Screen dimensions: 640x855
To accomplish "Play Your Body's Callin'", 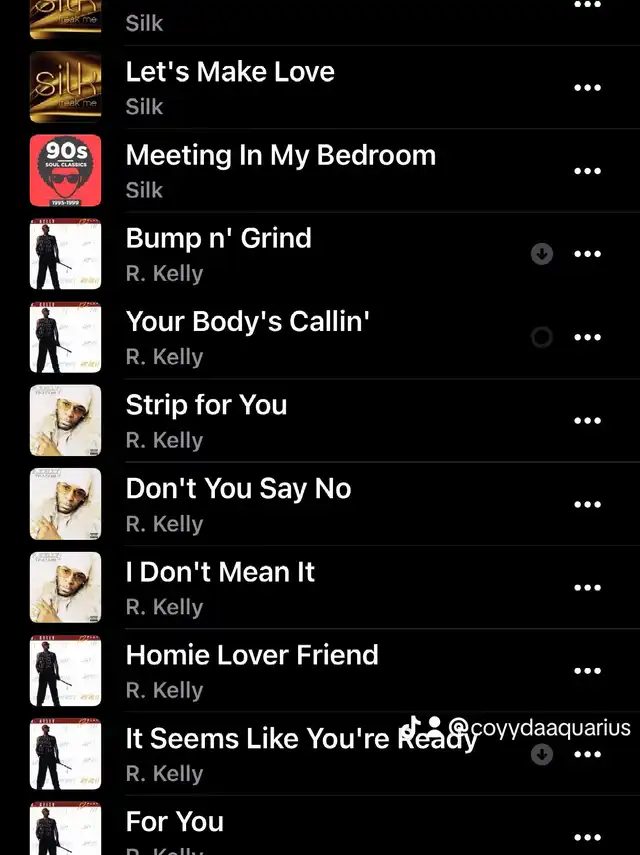I will point(248,322).
